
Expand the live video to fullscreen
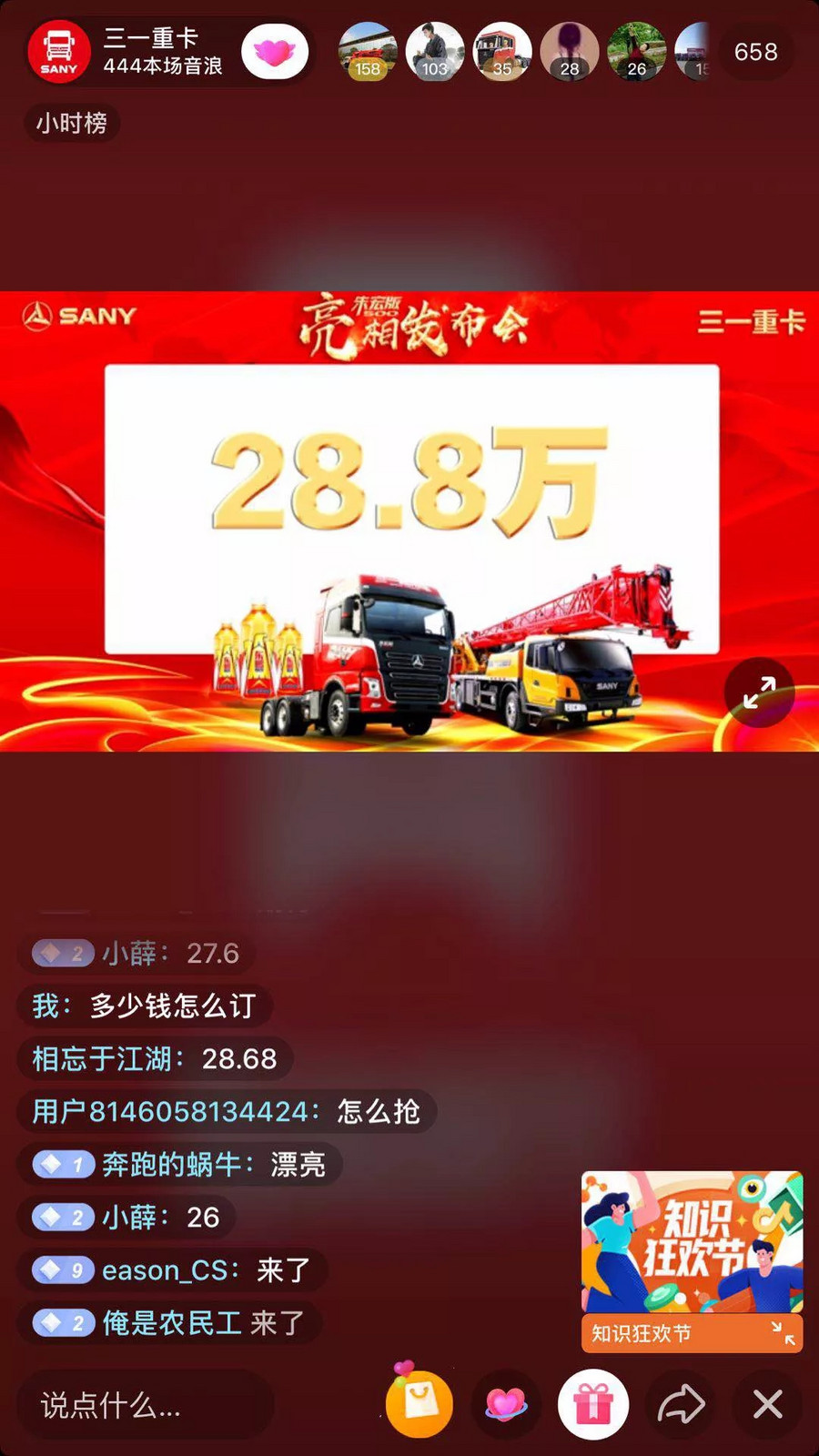[x=759, y=693]
